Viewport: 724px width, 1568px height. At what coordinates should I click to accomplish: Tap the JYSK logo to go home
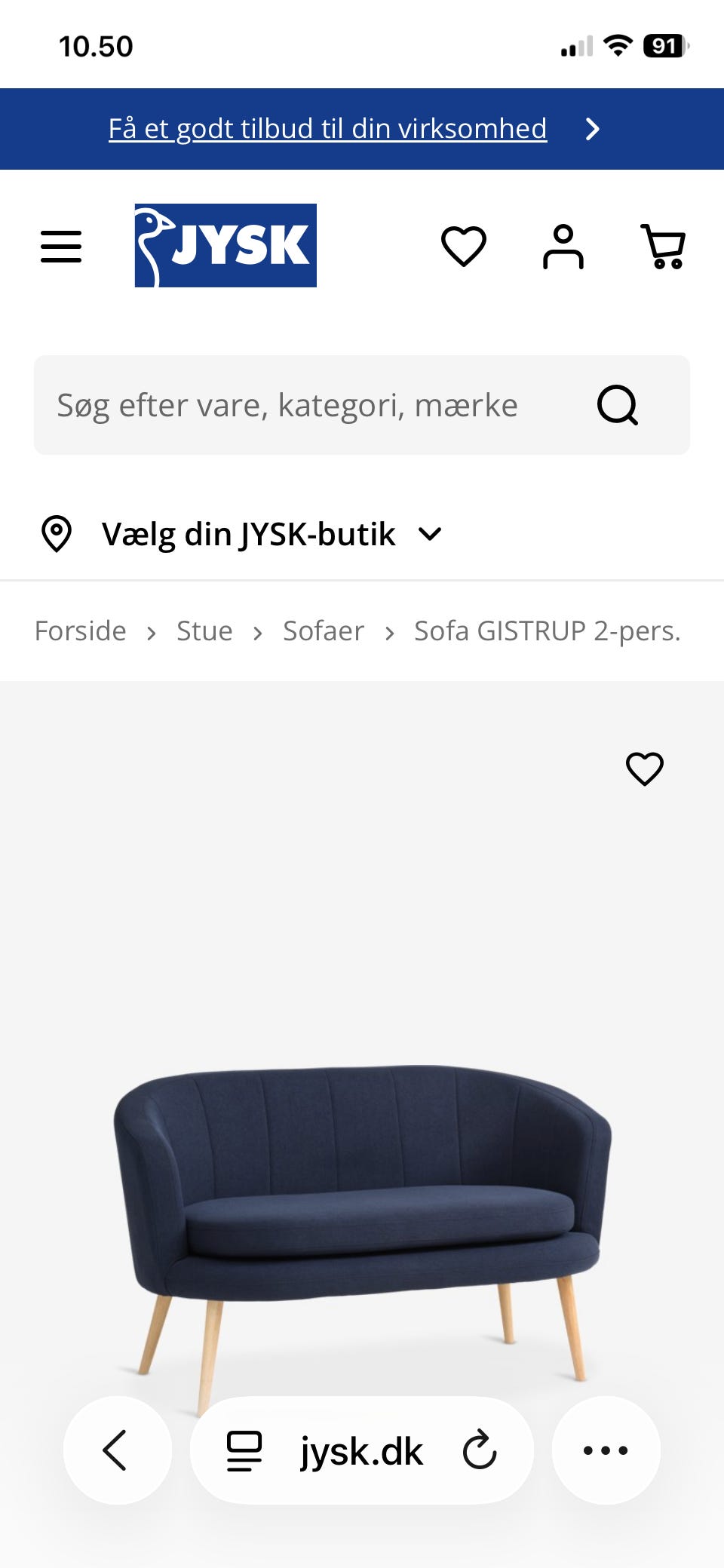[225, 246]
